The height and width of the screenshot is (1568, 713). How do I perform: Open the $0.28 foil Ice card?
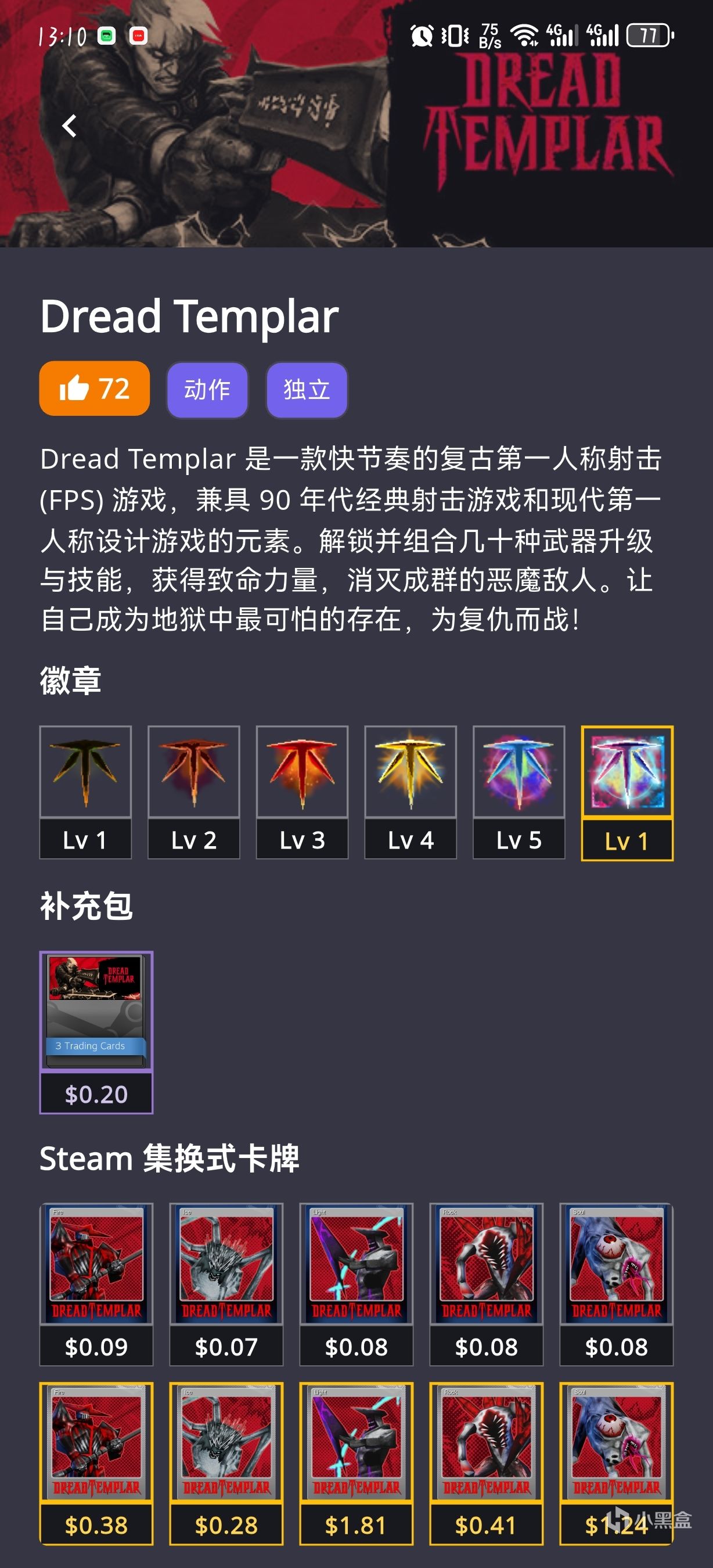pyautogui.click(x=226, y=1462)
